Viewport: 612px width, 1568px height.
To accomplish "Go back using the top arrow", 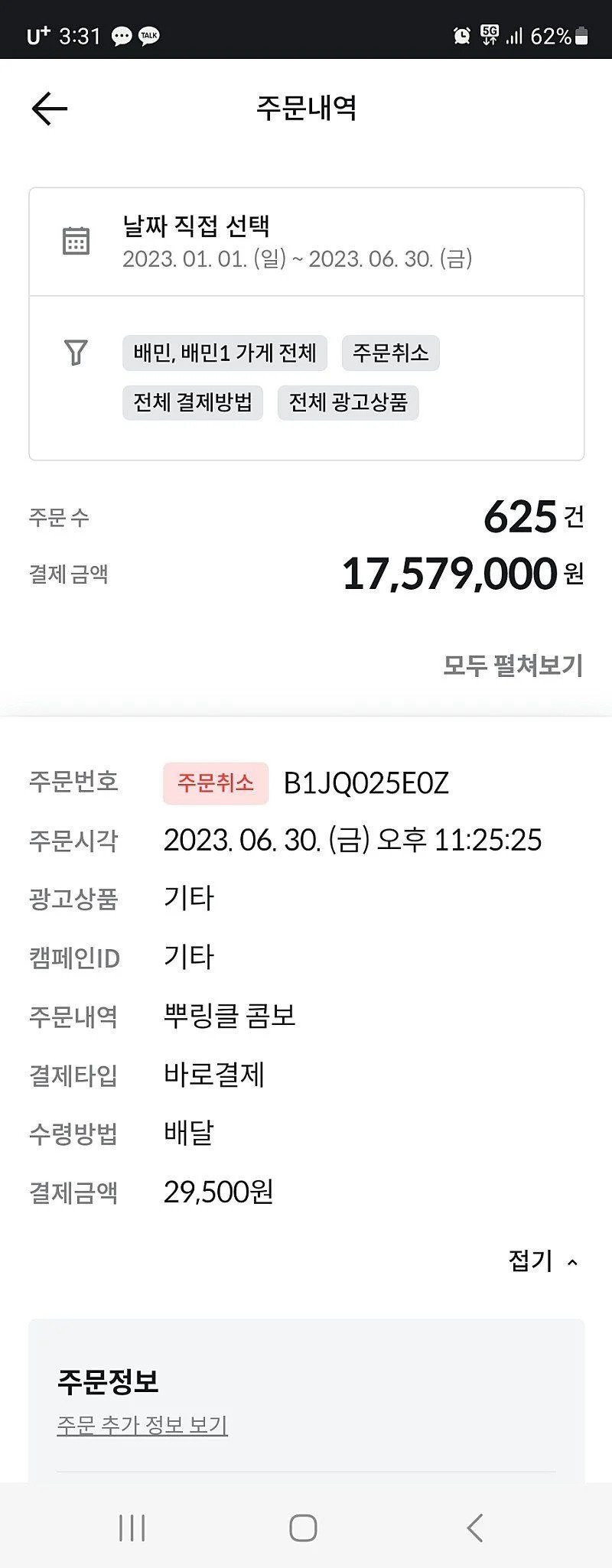I will pos(50,109).
